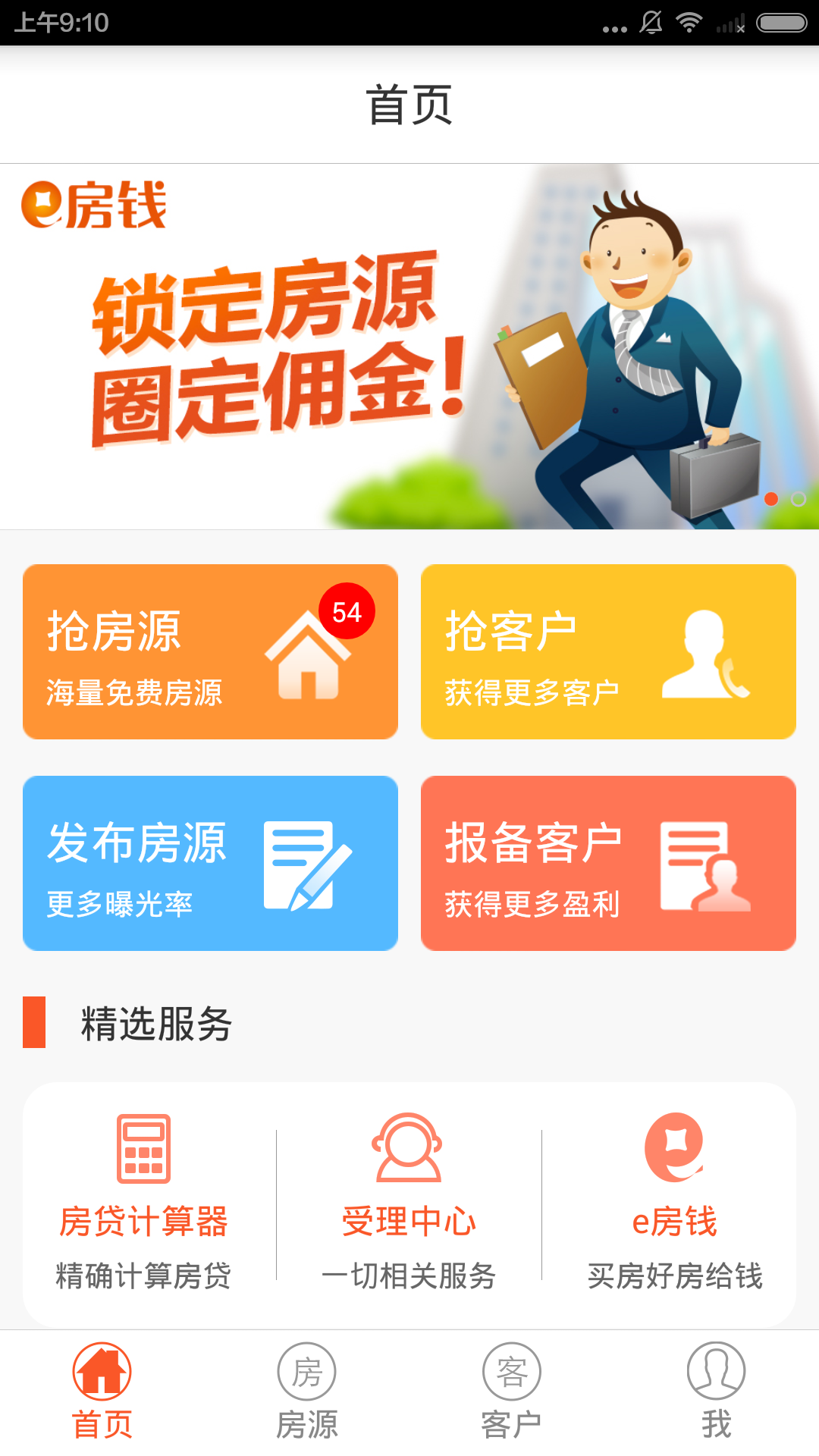819x1456 pixels.
Task: Open the 抢房源 card
Action: pyautogui.click(x=210, y=651)
